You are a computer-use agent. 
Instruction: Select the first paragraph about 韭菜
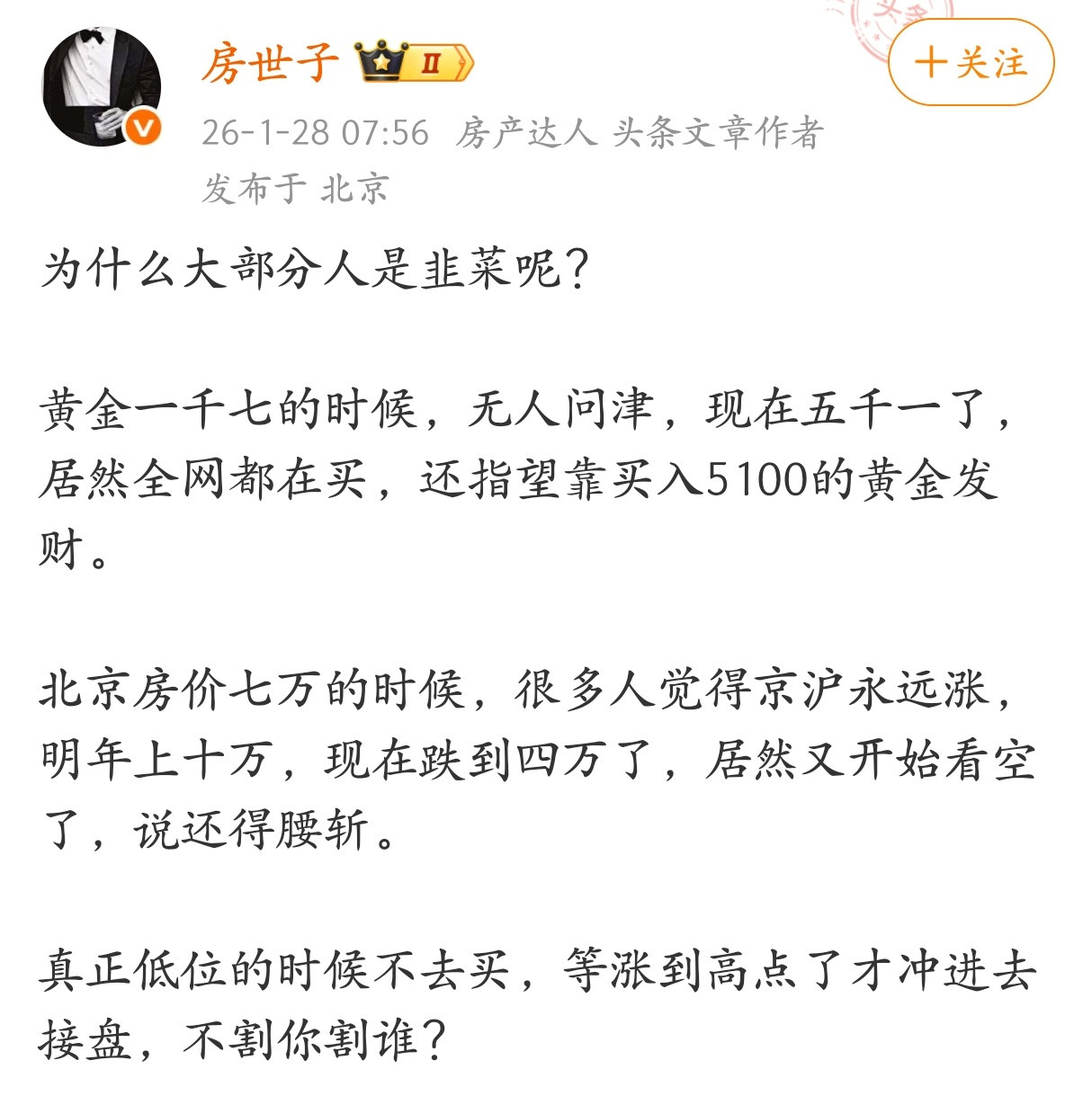click(x=315, y=270)
